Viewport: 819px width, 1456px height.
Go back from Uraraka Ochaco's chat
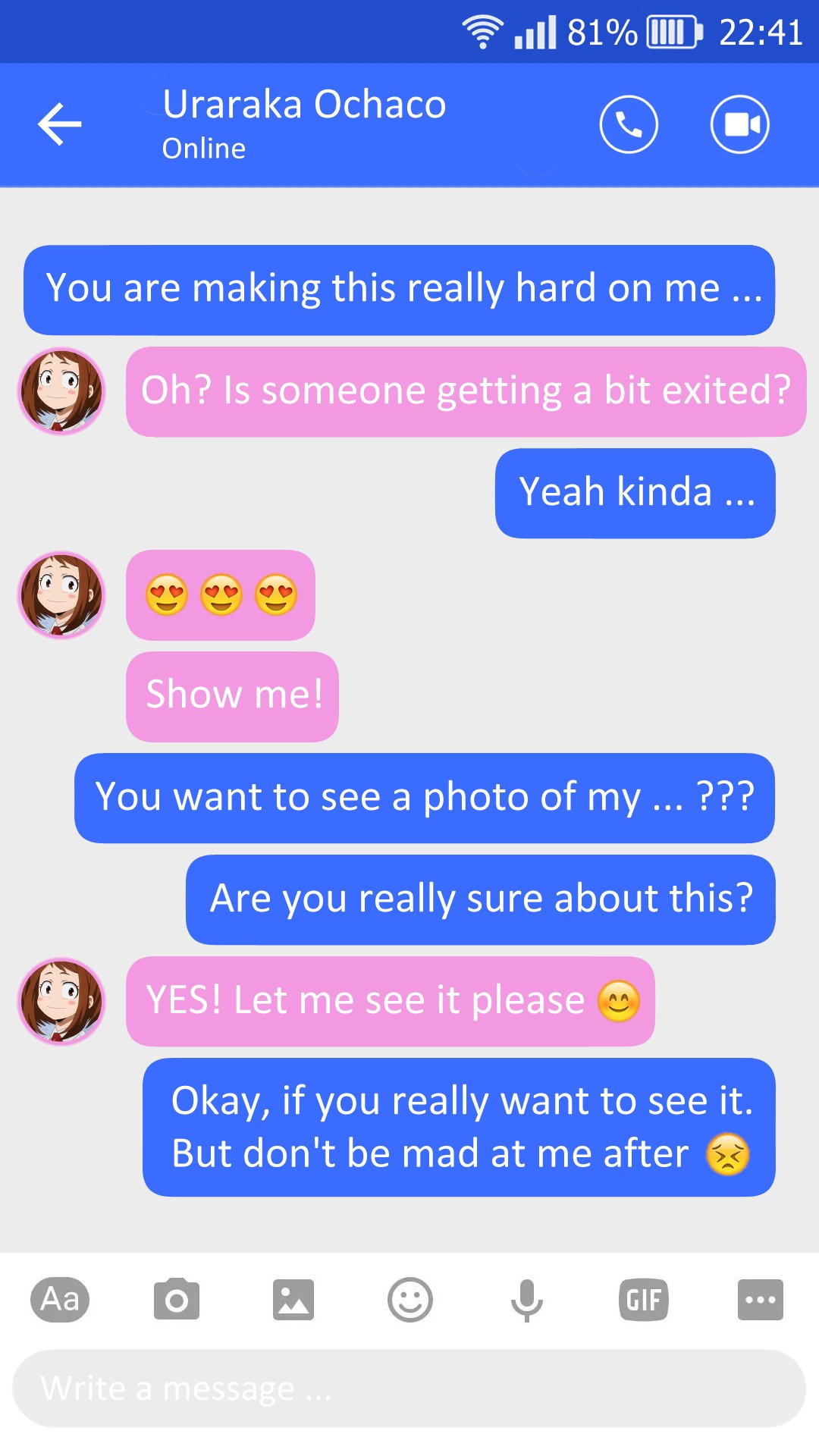(x=60, y=124)
